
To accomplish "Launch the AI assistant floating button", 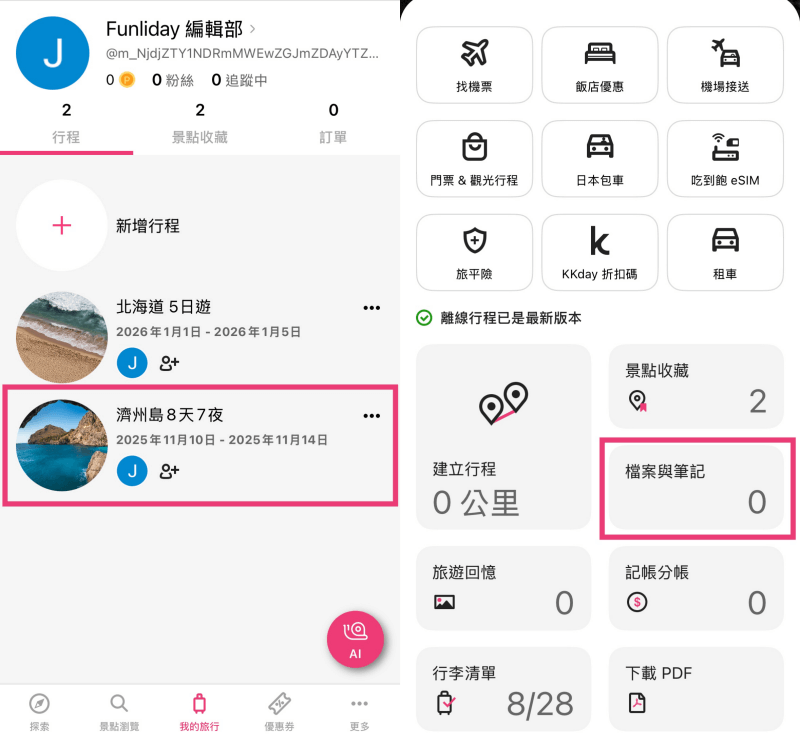I will [x=355, y=638].
